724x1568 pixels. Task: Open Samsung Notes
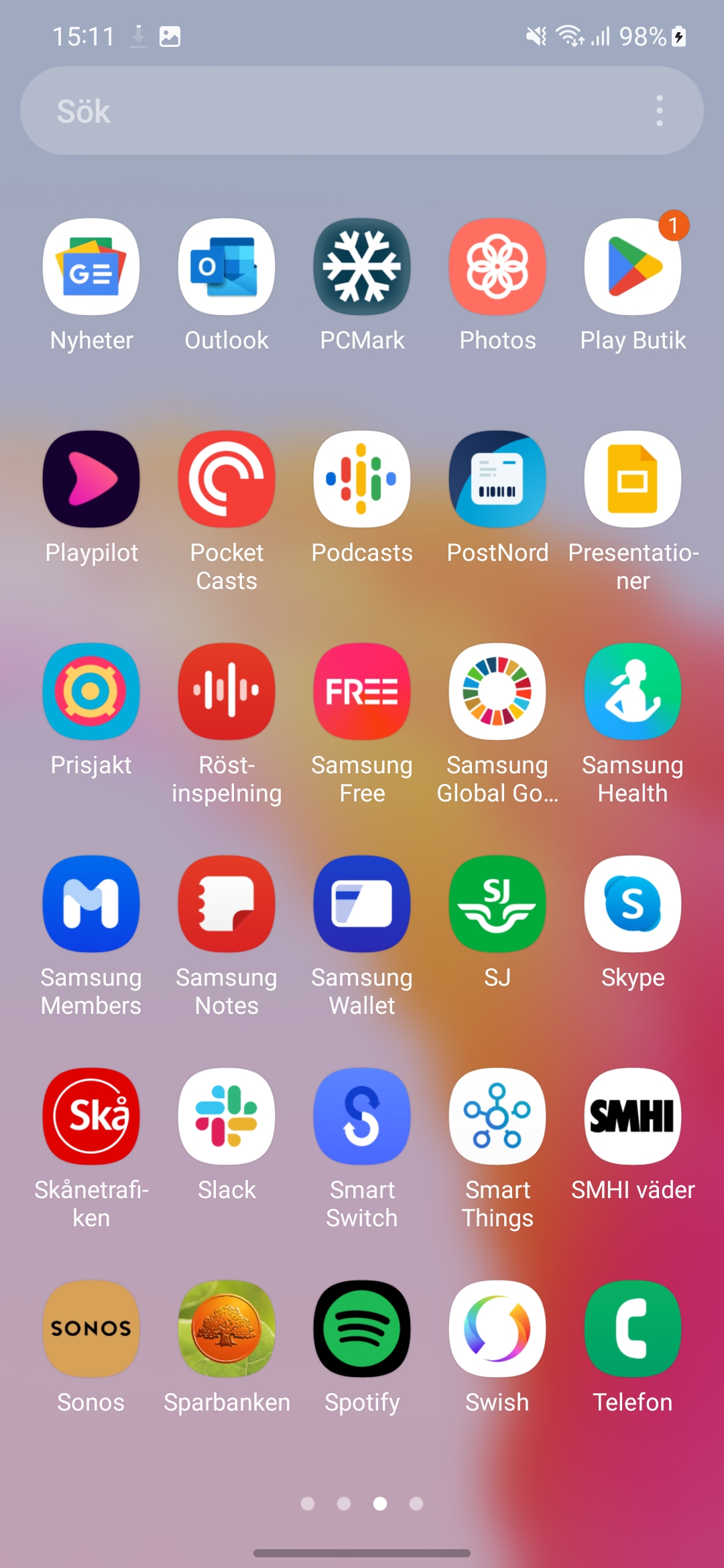pyautogui.click(x=227, y=904)
